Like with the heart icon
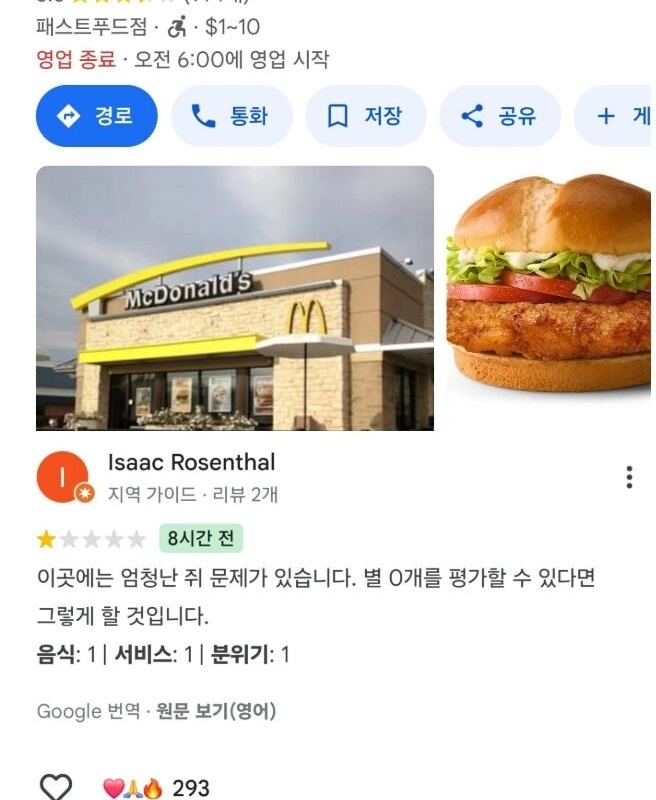This screenshot has height=800, width=656. click(x=56, y=787)
